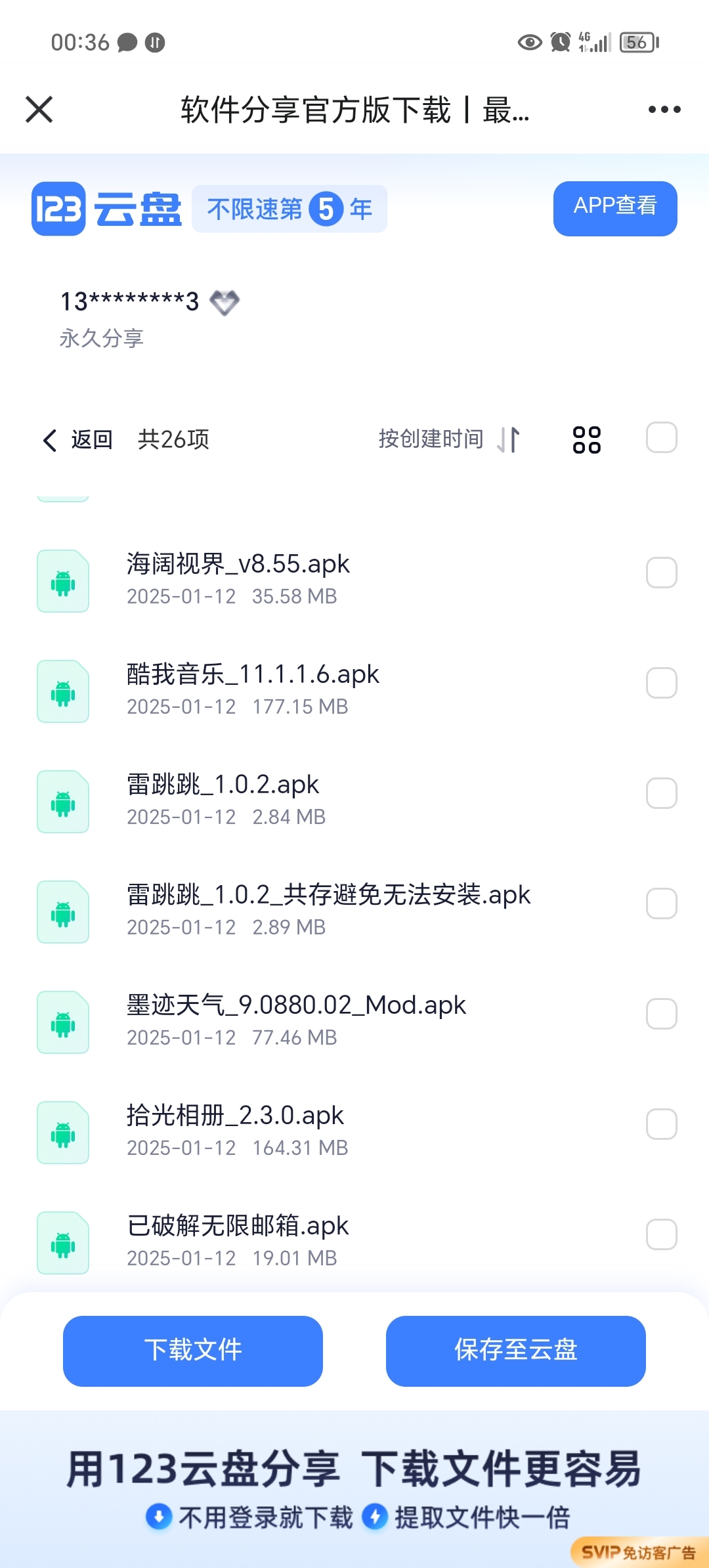The image size is (709, 1568).
Task: Open 雷跳跳_1.0.2_共存避免无法安装.apk
Action: 354,911
